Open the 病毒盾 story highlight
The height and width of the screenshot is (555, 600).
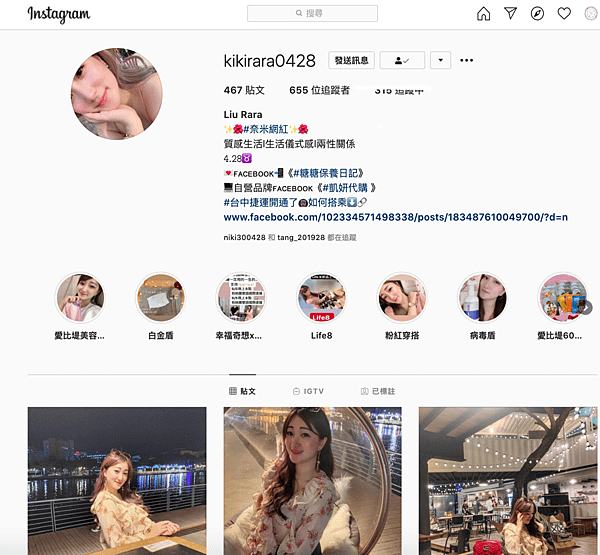point(482,298)
